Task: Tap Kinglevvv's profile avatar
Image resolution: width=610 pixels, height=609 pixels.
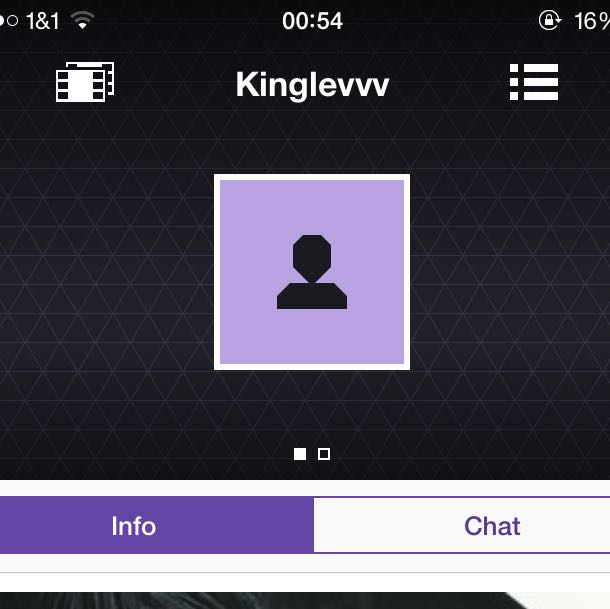Action: (312, 272)
